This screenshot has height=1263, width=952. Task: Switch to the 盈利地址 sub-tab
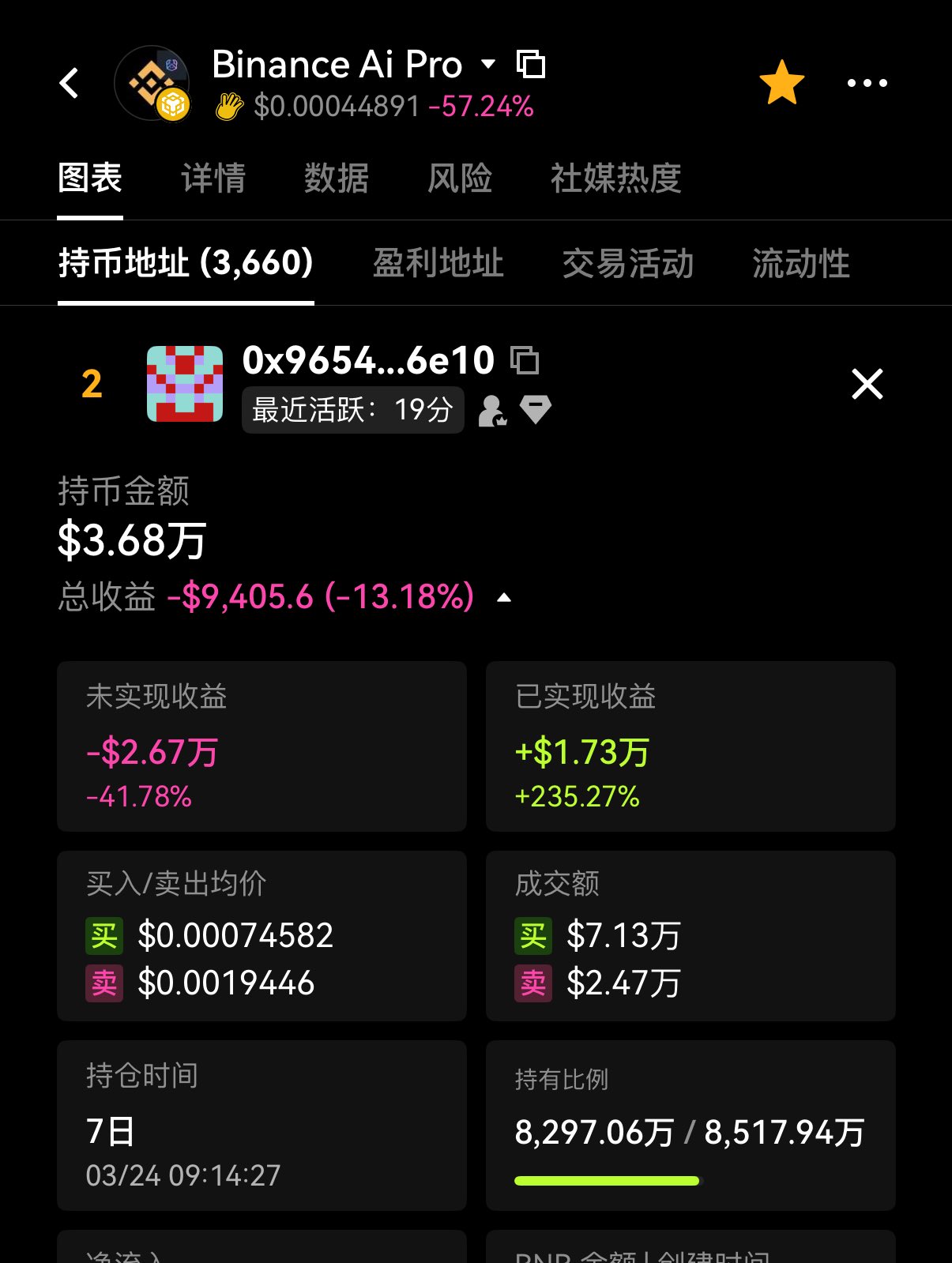click(438, 263)
